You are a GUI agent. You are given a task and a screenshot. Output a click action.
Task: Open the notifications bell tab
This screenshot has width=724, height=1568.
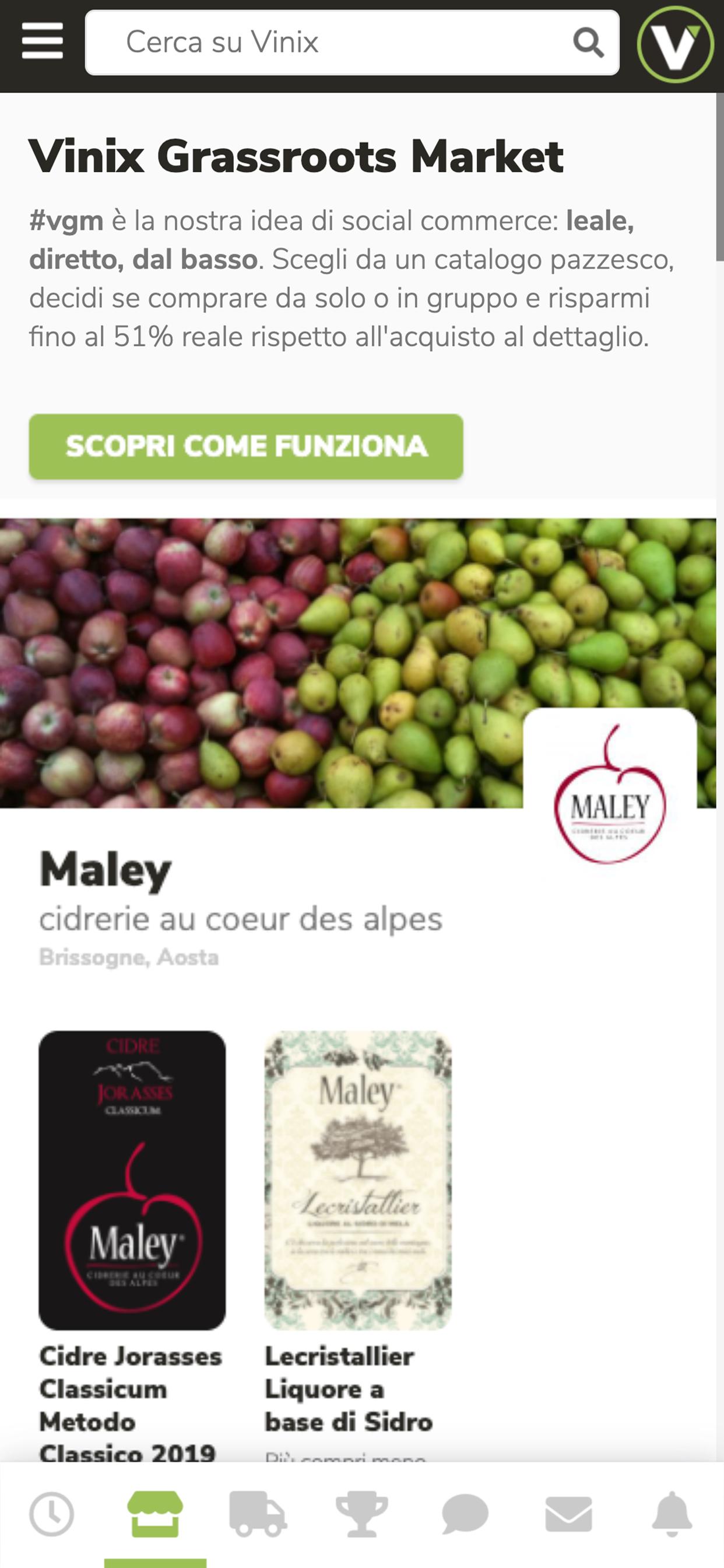672,1513
